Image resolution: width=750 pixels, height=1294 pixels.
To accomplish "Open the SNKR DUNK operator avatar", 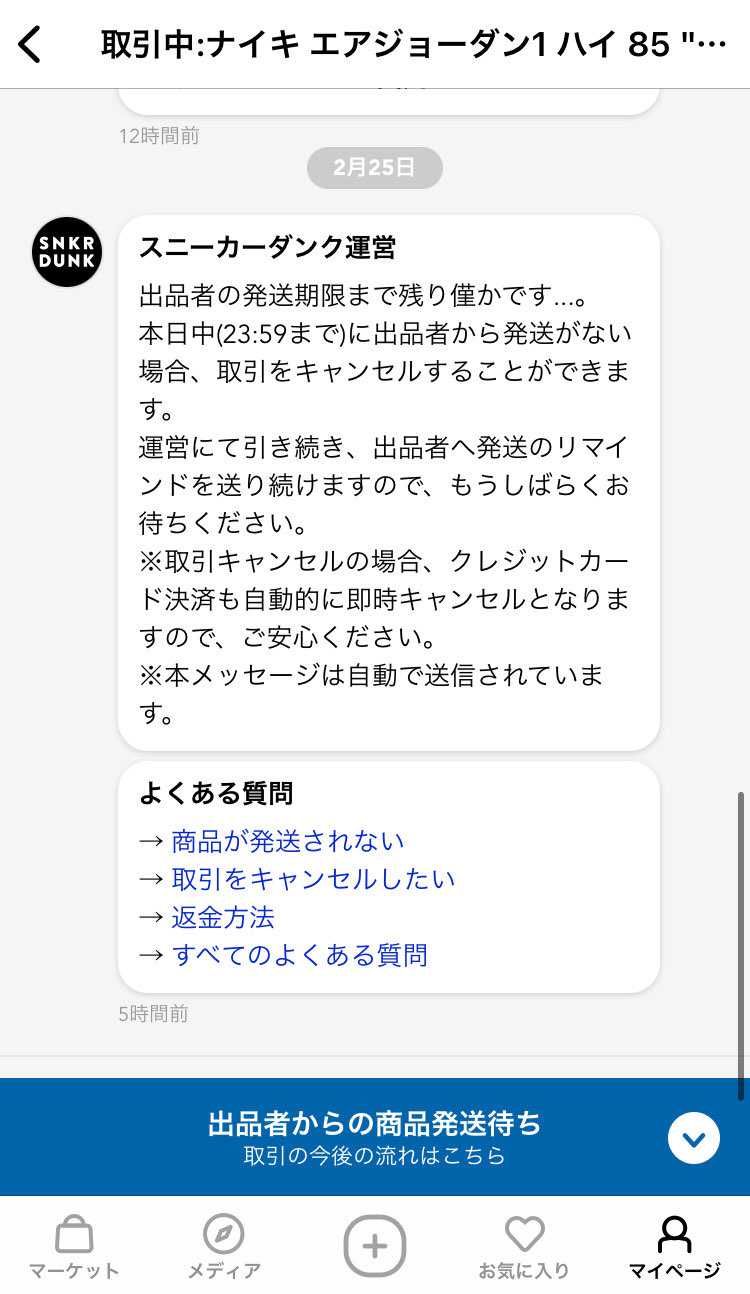I will pyautogui.click(x=65, y=252).
